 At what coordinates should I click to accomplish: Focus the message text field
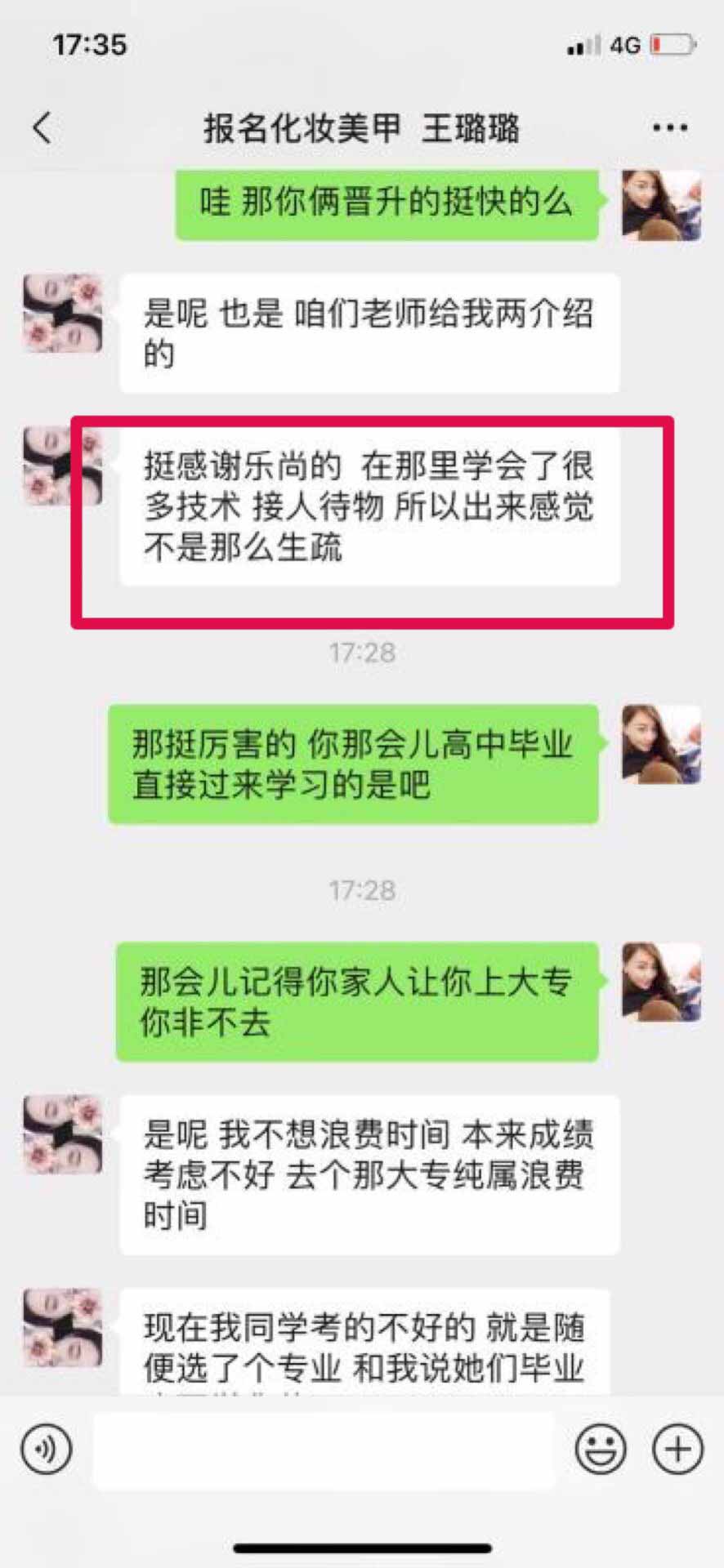(324, 1450)
